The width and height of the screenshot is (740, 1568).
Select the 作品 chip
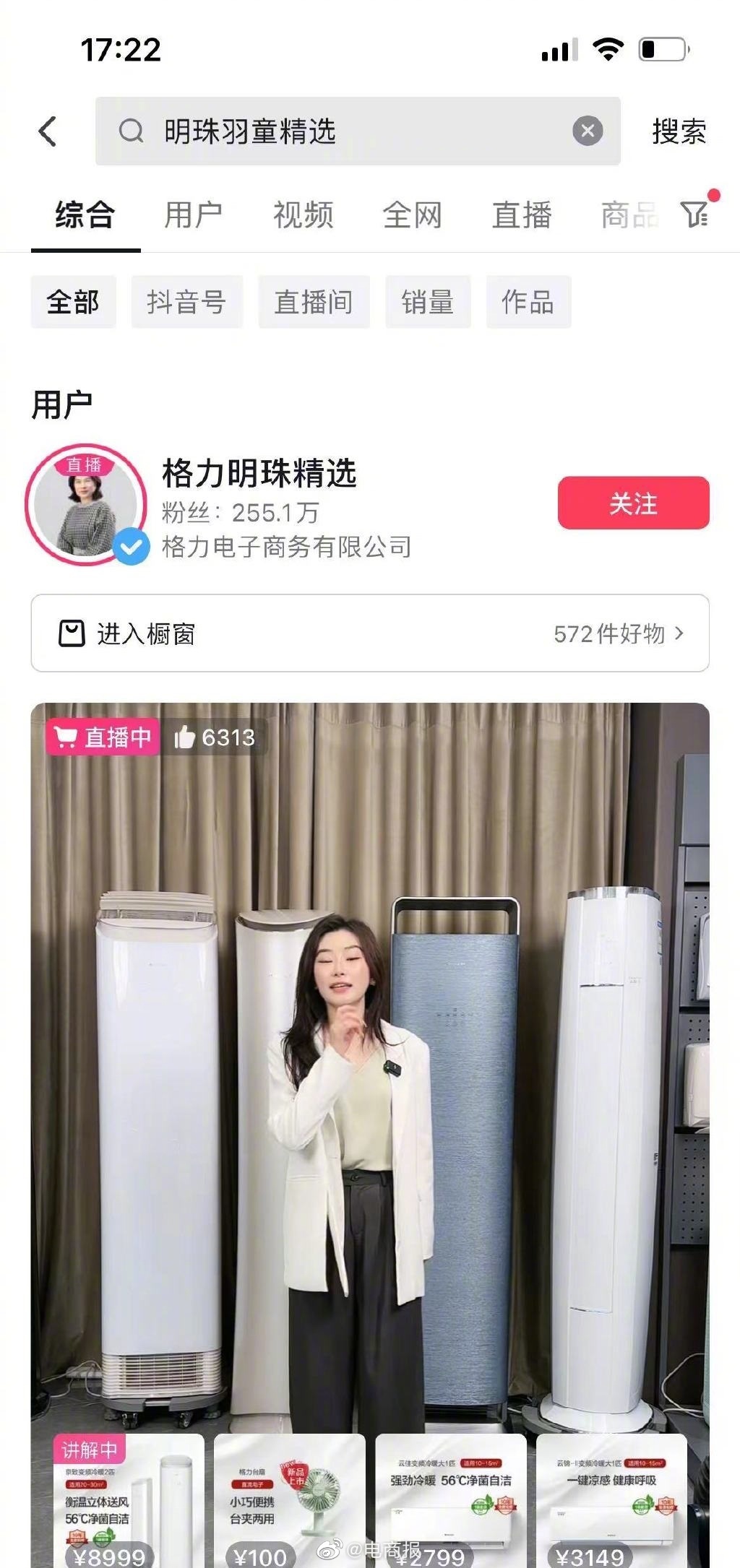pyautogui.click(x=528, y=302)
